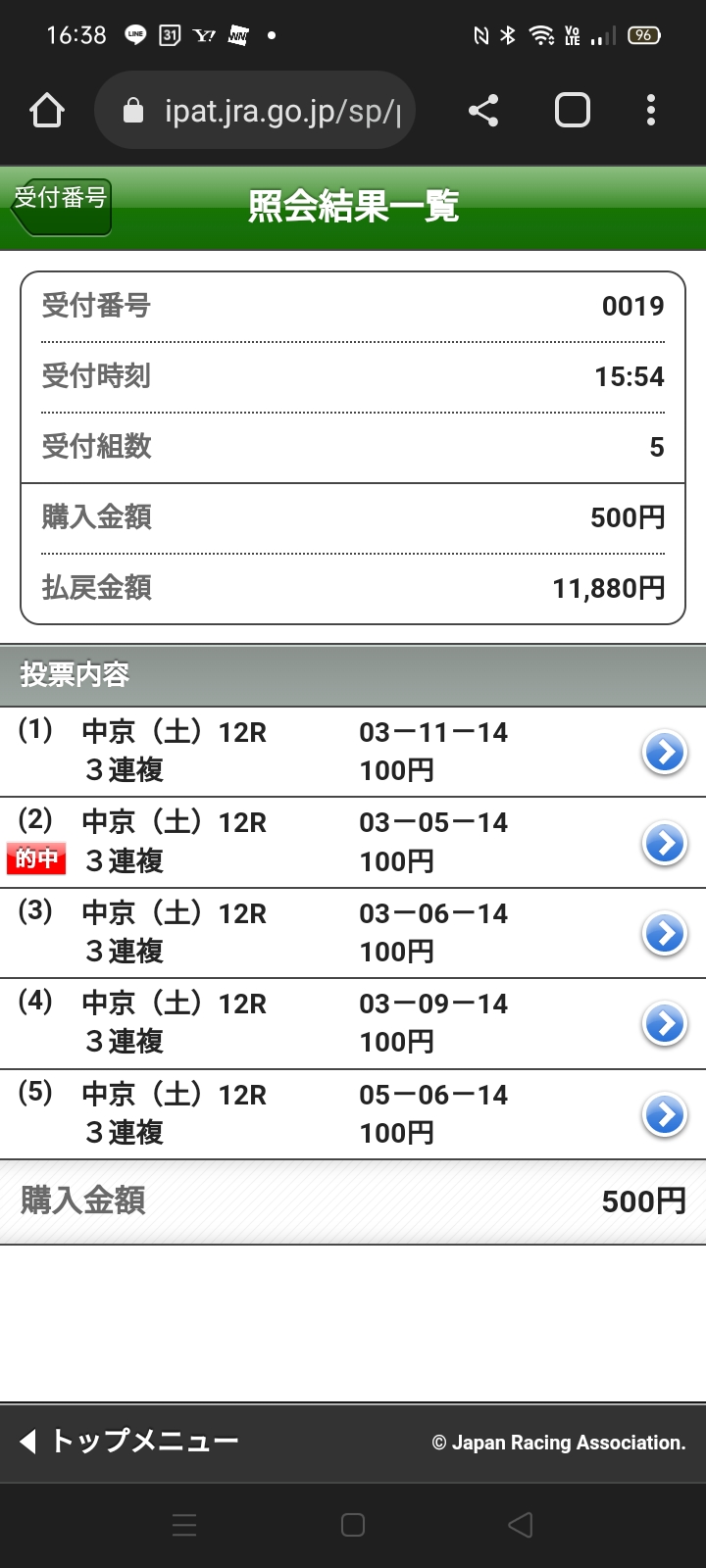Open the recent apps menu

(184, 1525)
